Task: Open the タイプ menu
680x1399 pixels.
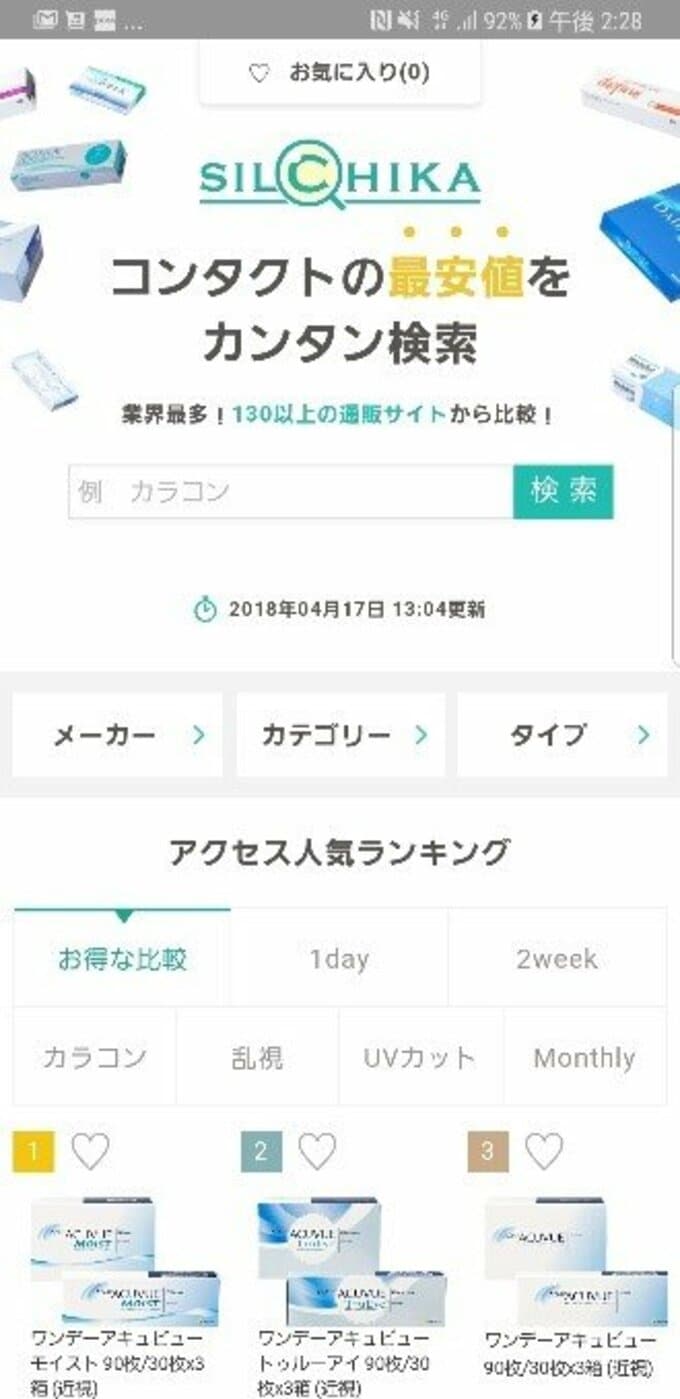Action: tap(562, 735)
